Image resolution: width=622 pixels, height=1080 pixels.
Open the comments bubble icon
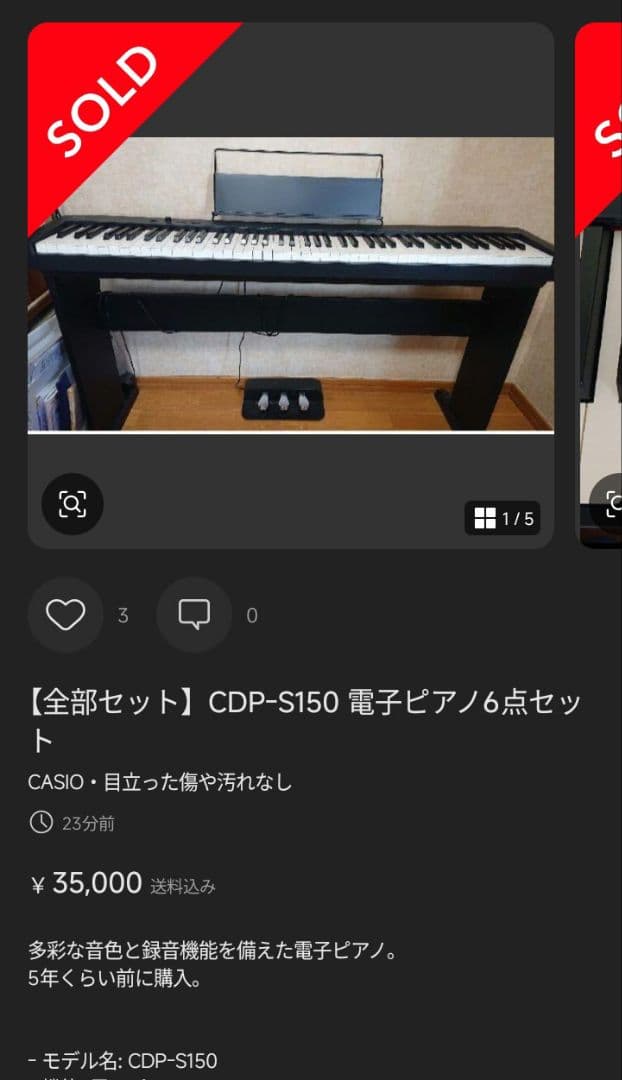[x=194, y=615]
